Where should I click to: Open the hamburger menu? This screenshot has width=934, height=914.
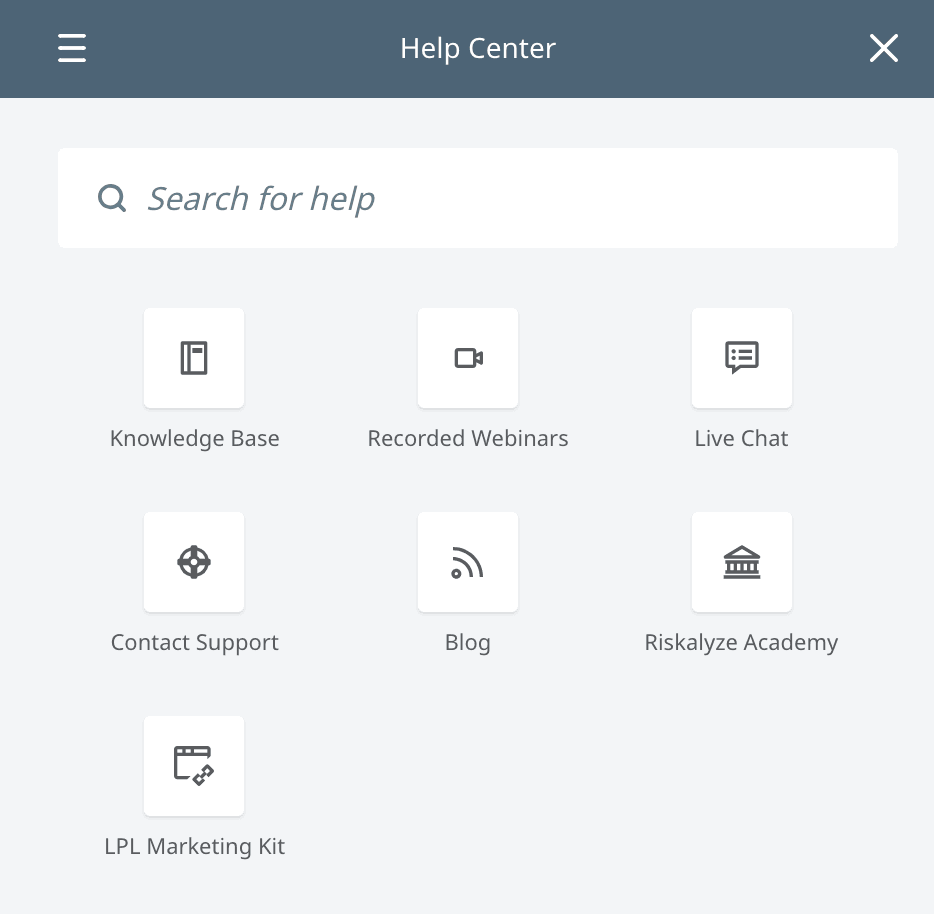tap(72, 48)
